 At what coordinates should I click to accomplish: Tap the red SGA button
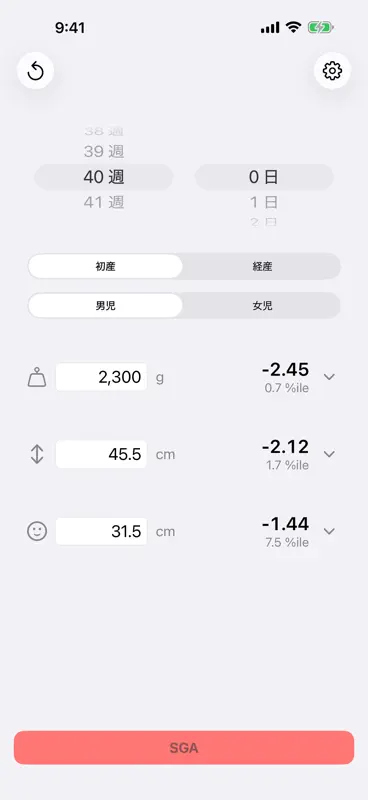click(x=184, y=747)
